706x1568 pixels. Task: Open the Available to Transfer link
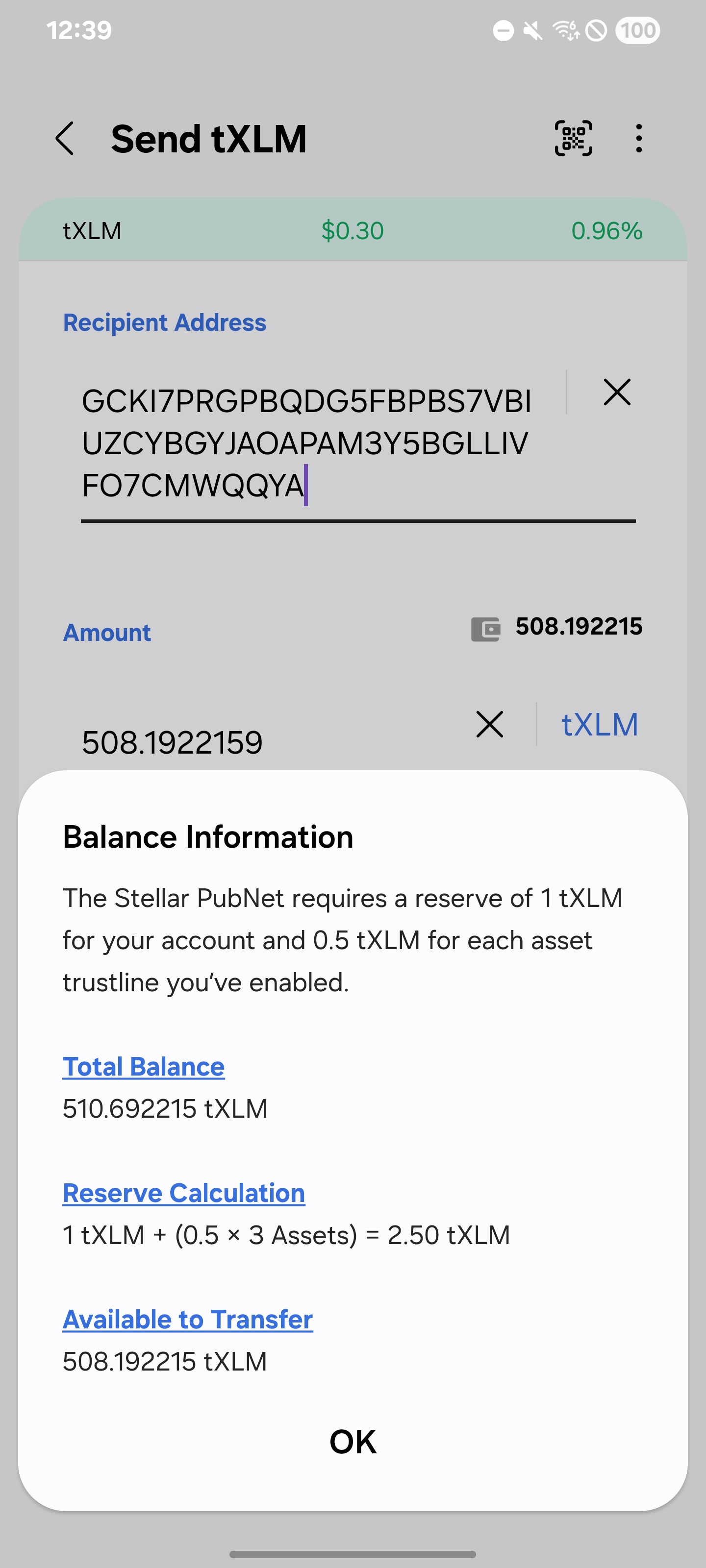[188, 1319]
